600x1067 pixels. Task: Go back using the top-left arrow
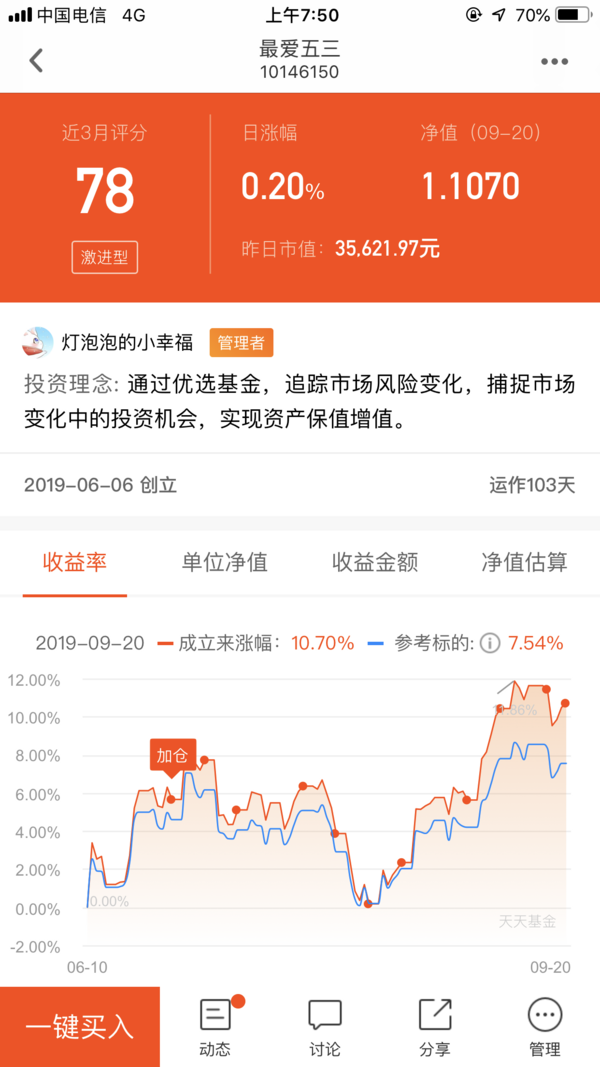click(36, 61)
